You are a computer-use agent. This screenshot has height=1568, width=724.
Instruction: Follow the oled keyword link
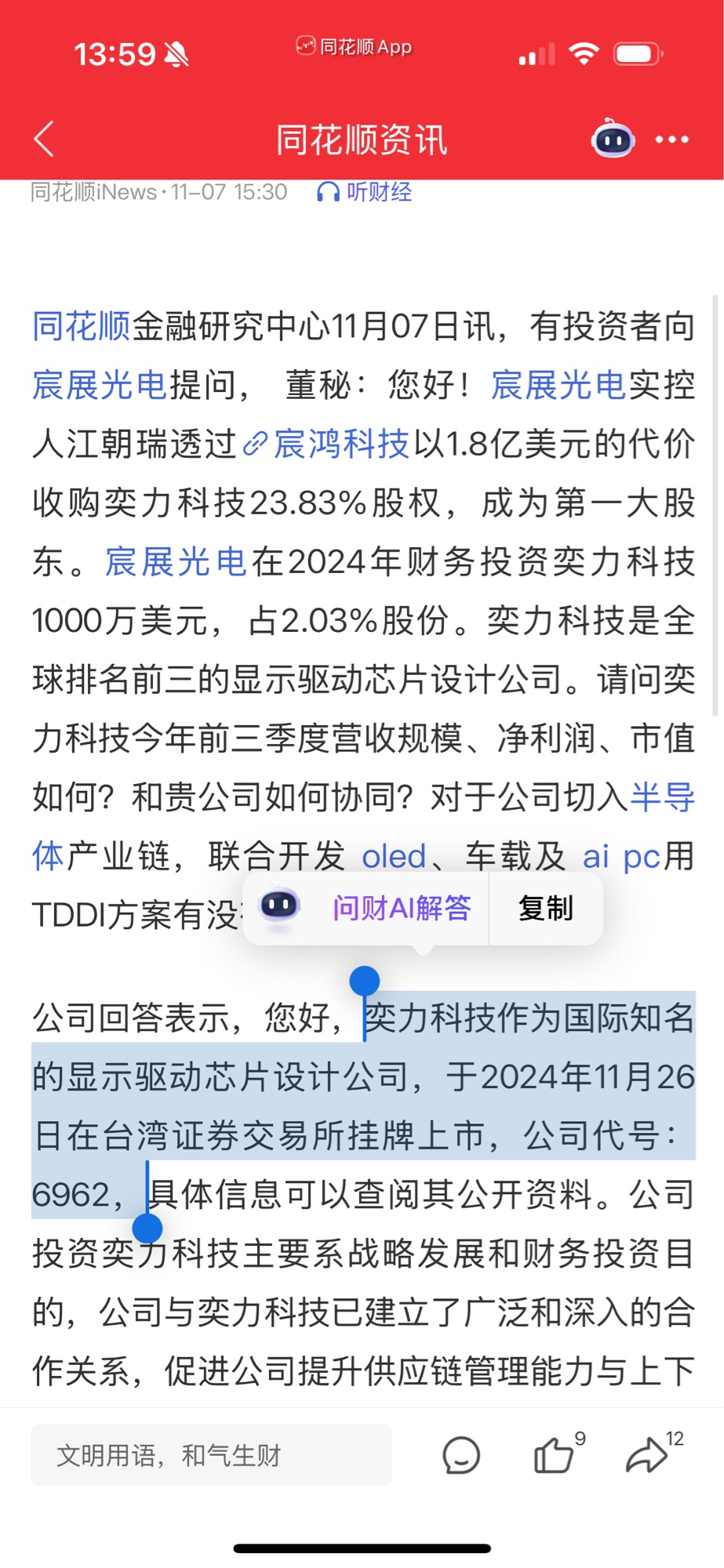[x=393, y=856]
